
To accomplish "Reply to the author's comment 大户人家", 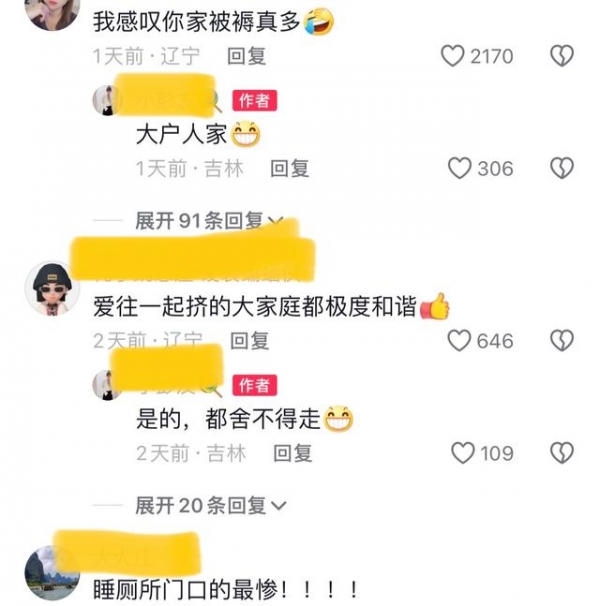I will [291, 169].
